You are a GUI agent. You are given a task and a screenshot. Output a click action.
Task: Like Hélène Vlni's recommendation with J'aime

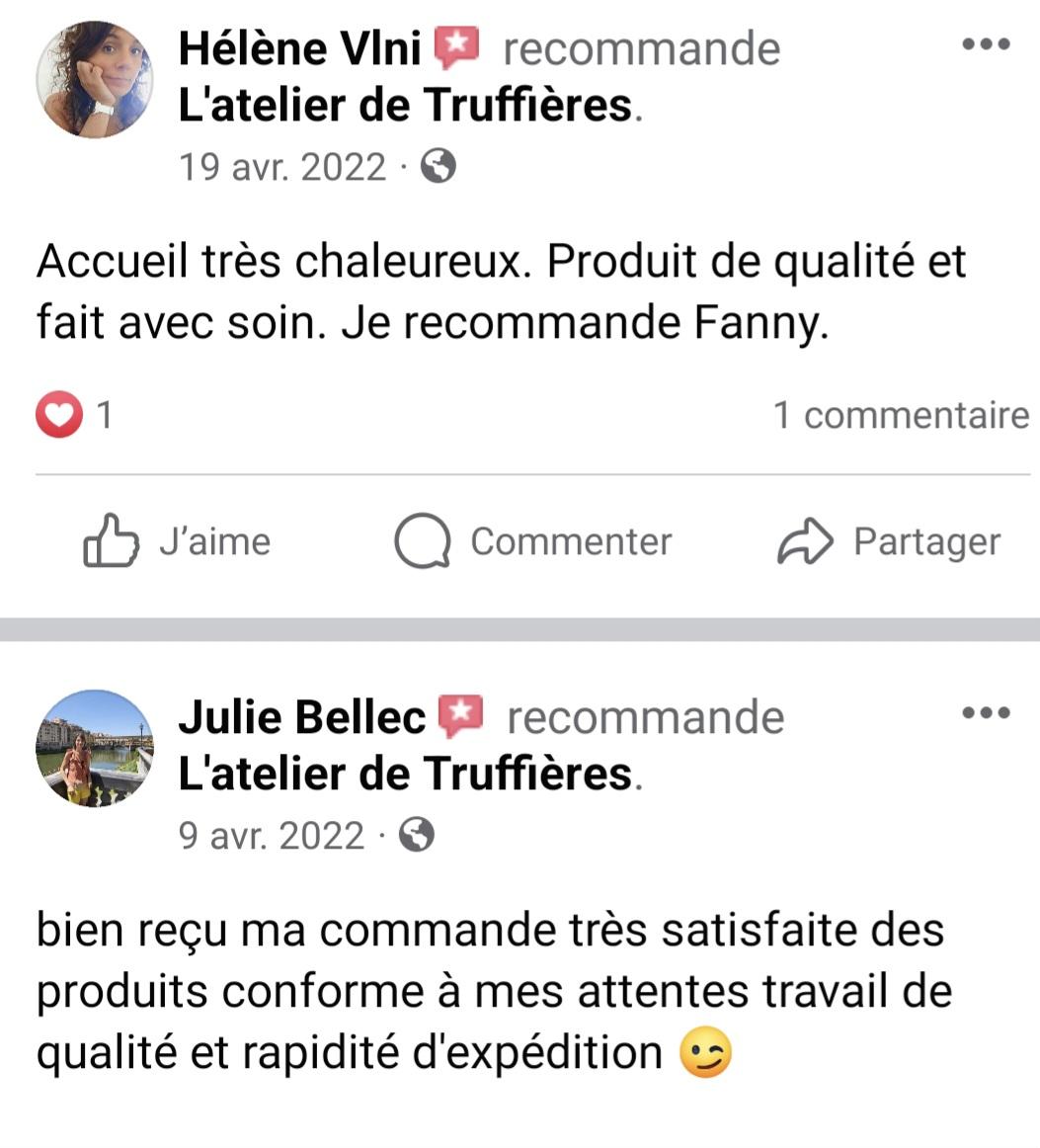click(178, 541)
